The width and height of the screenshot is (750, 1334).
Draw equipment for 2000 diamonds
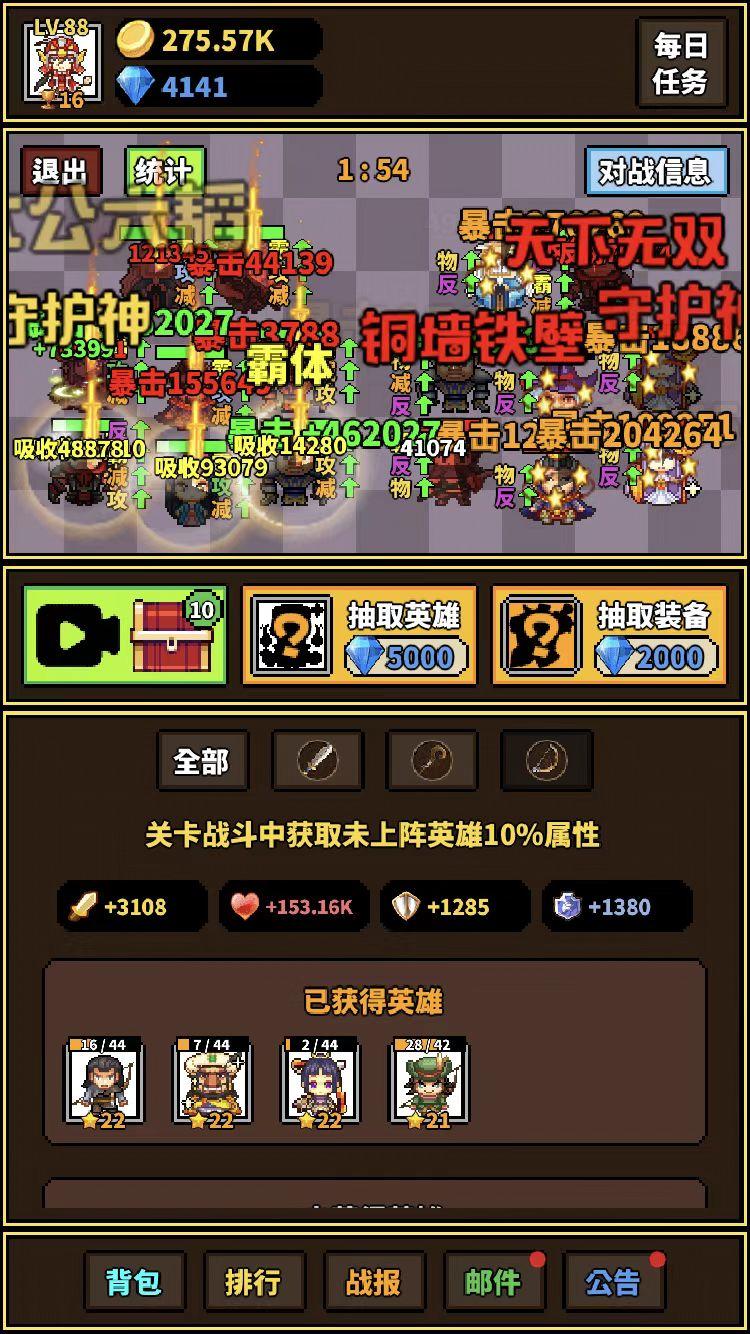point(610,636)
